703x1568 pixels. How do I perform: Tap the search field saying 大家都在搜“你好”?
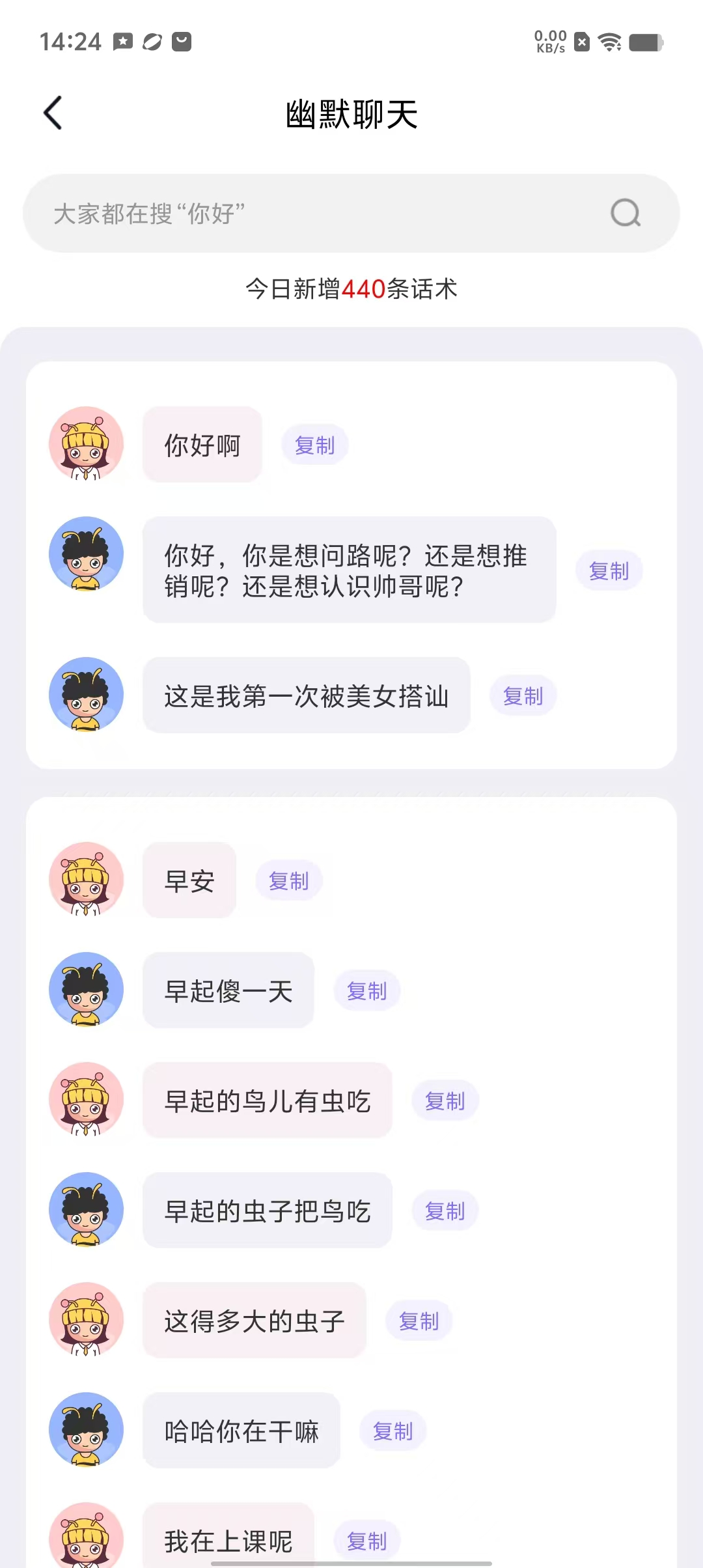pyautogui.click(x=312, y=214)
